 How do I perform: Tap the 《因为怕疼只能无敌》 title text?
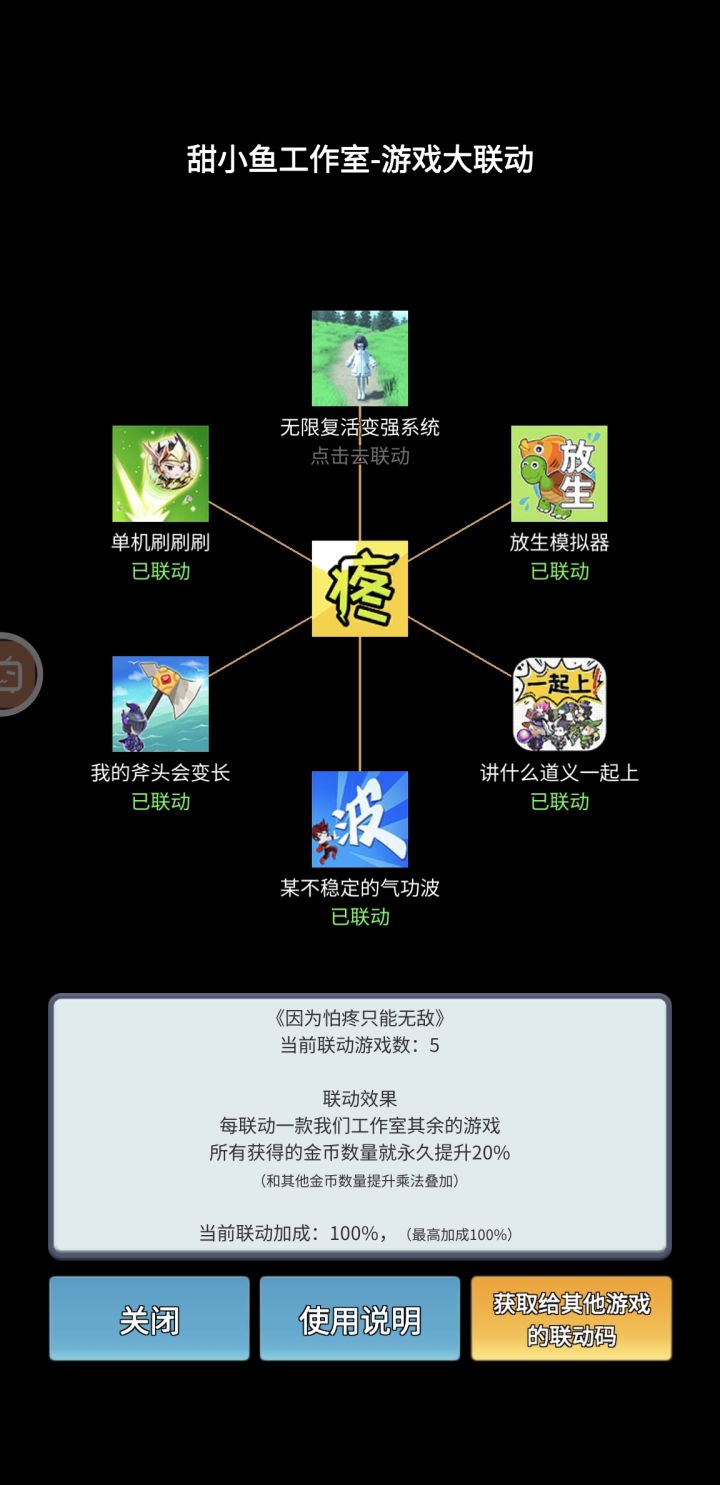(x=361, y=1016)
